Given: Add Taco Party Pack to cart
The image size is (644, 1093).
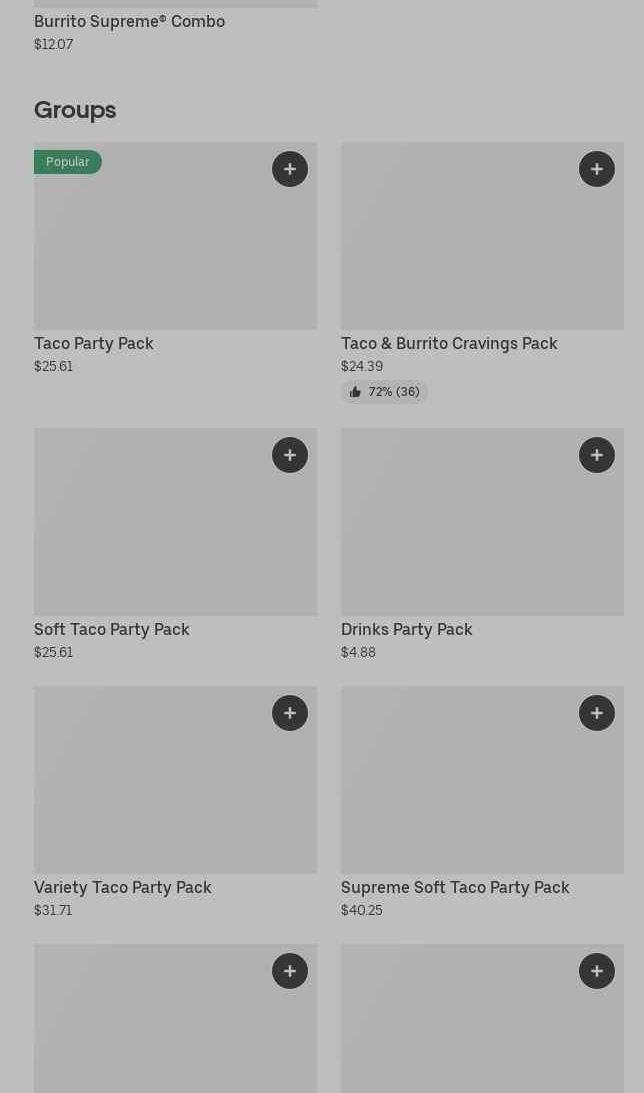Looking at the screenshot, I should [290, 169].
